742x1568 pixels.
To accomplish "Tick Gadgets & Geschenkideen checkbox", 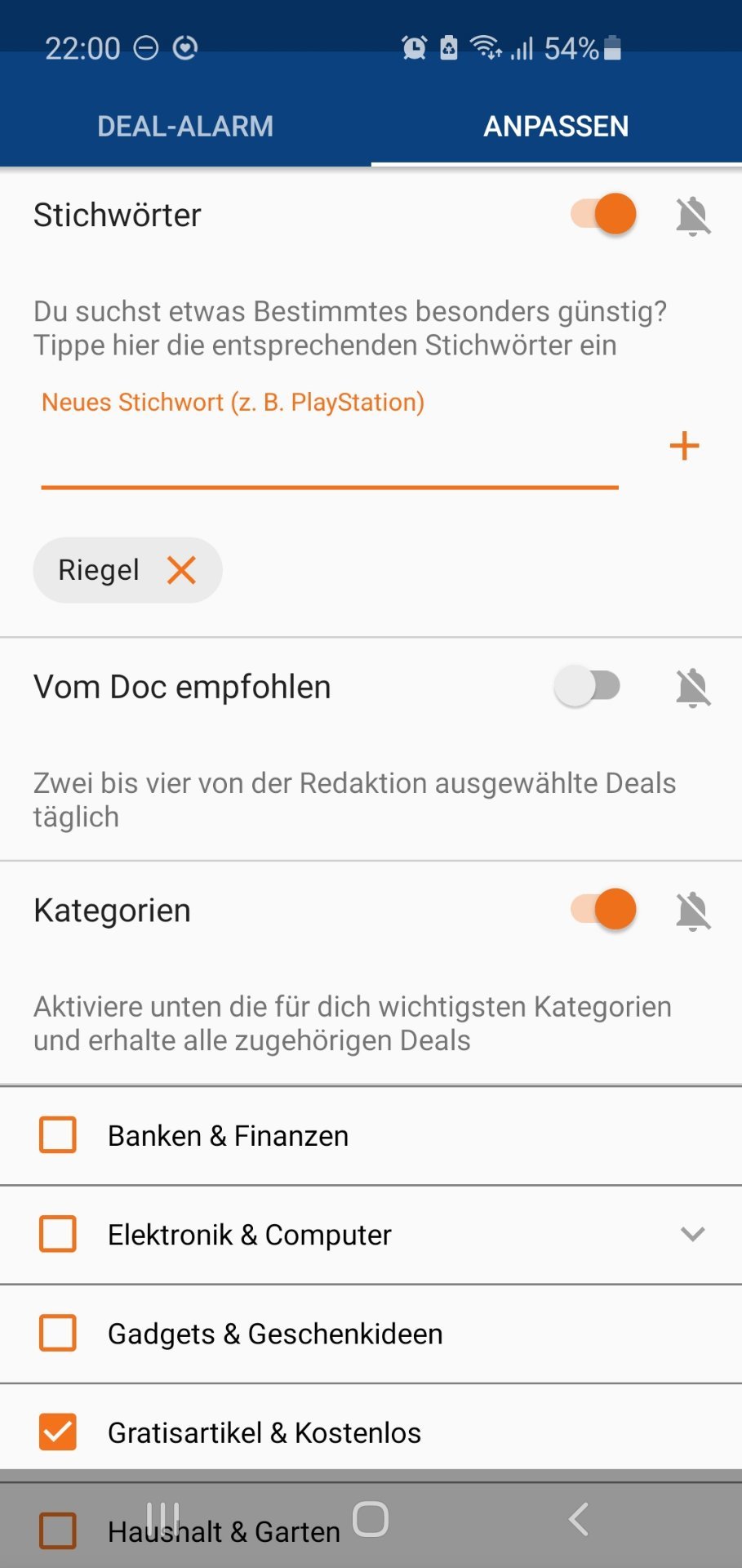I will [58, 1333].
